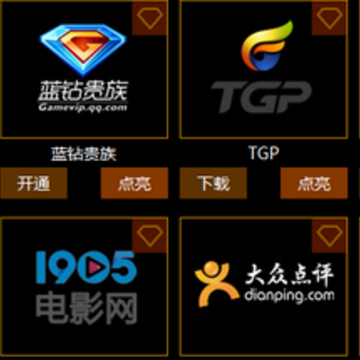Open the 1905电影网 tile
The height and width of the screenshot is (360, 360).
pyautogui.click(x=84, y=287)
